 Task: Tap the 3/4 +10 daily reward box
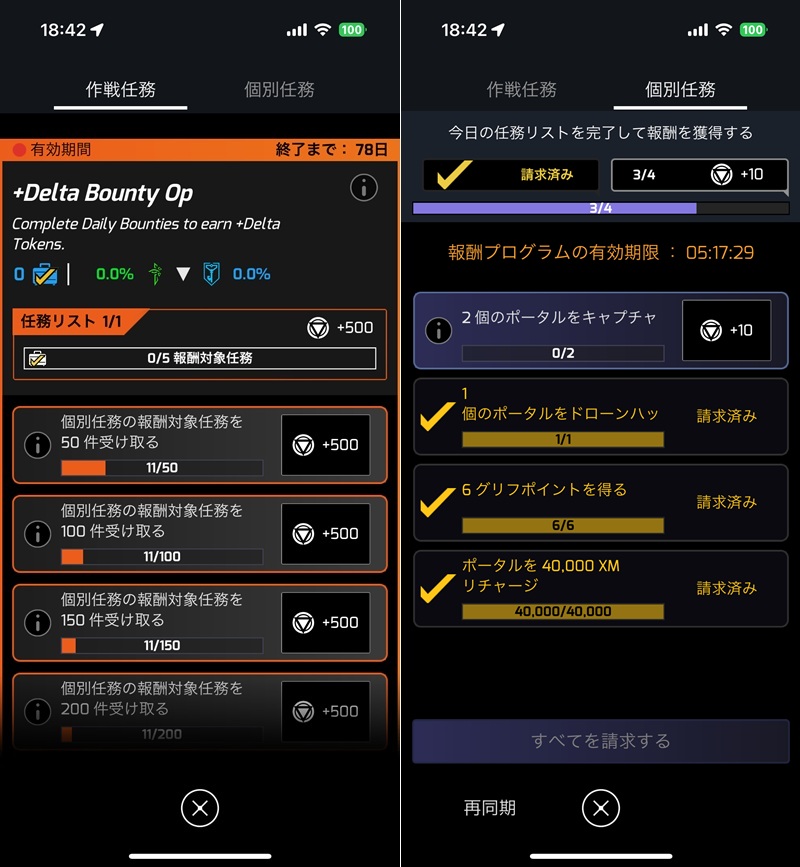tap(699, 174)
